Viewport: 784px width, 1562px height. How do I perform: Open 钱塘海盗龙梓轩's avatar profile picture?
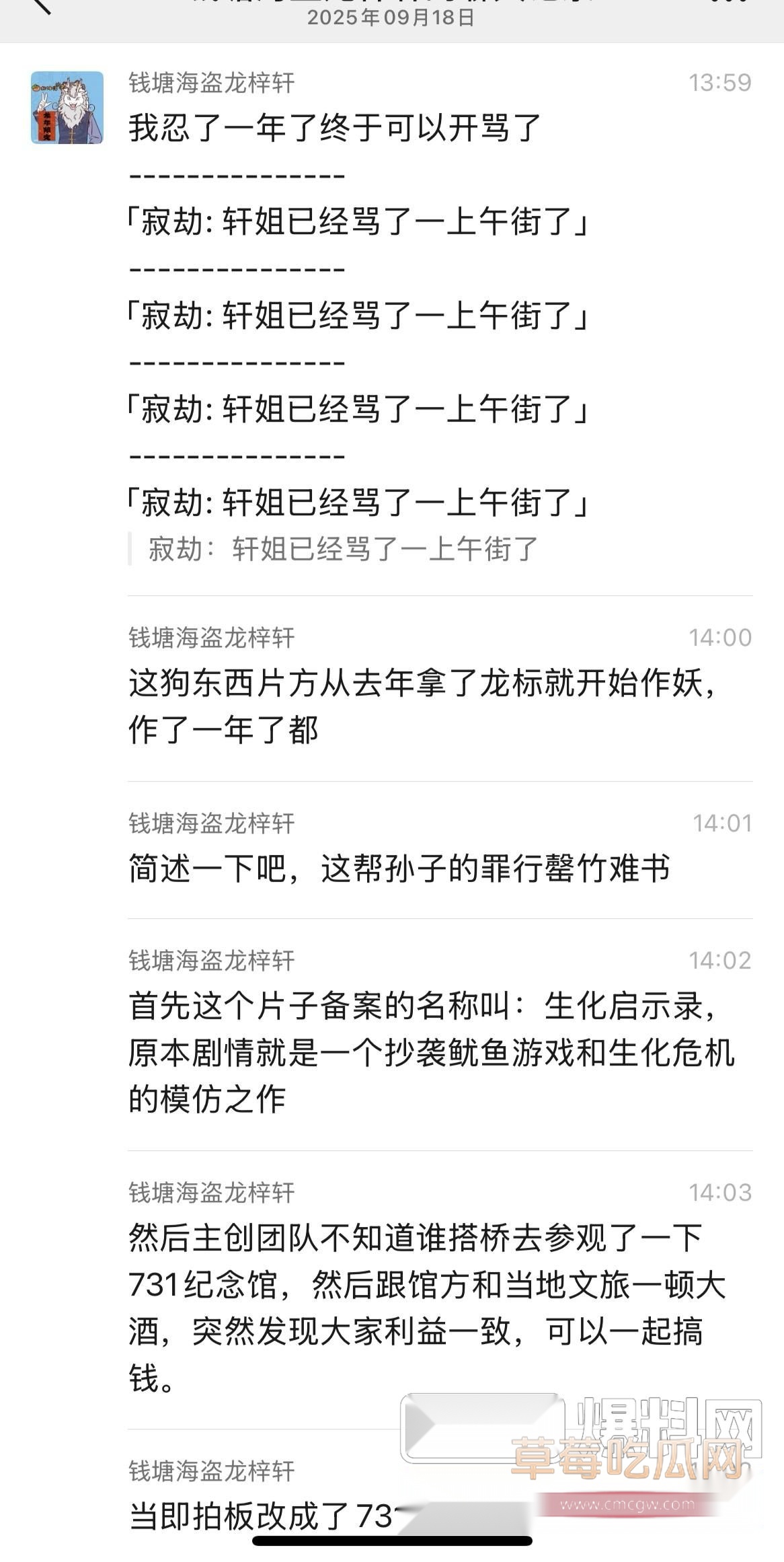pyautogui.click(x=67, y=108)
